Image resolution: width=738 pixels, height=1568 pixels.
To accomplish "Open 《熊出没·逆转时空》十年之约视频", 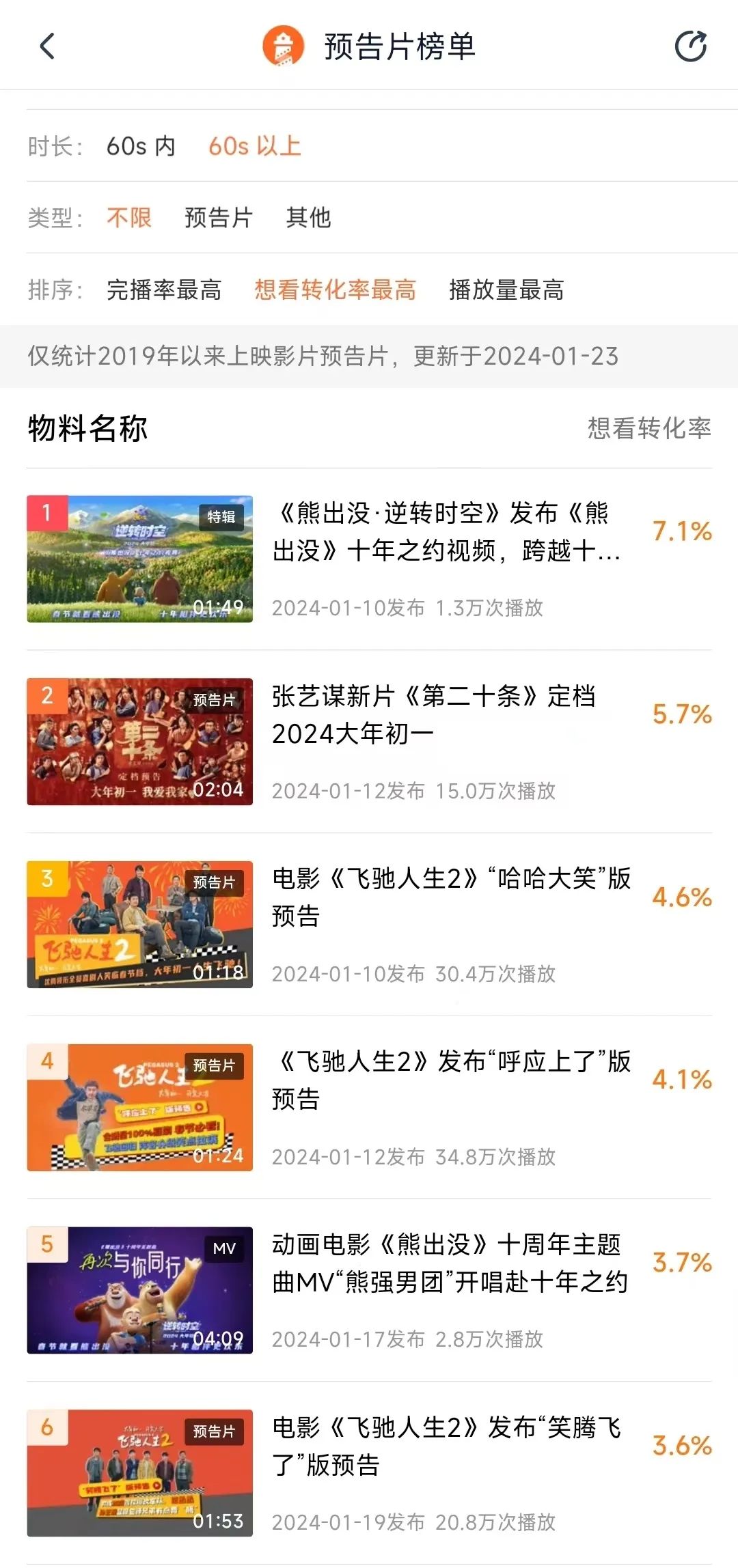I will coord(444,533).
